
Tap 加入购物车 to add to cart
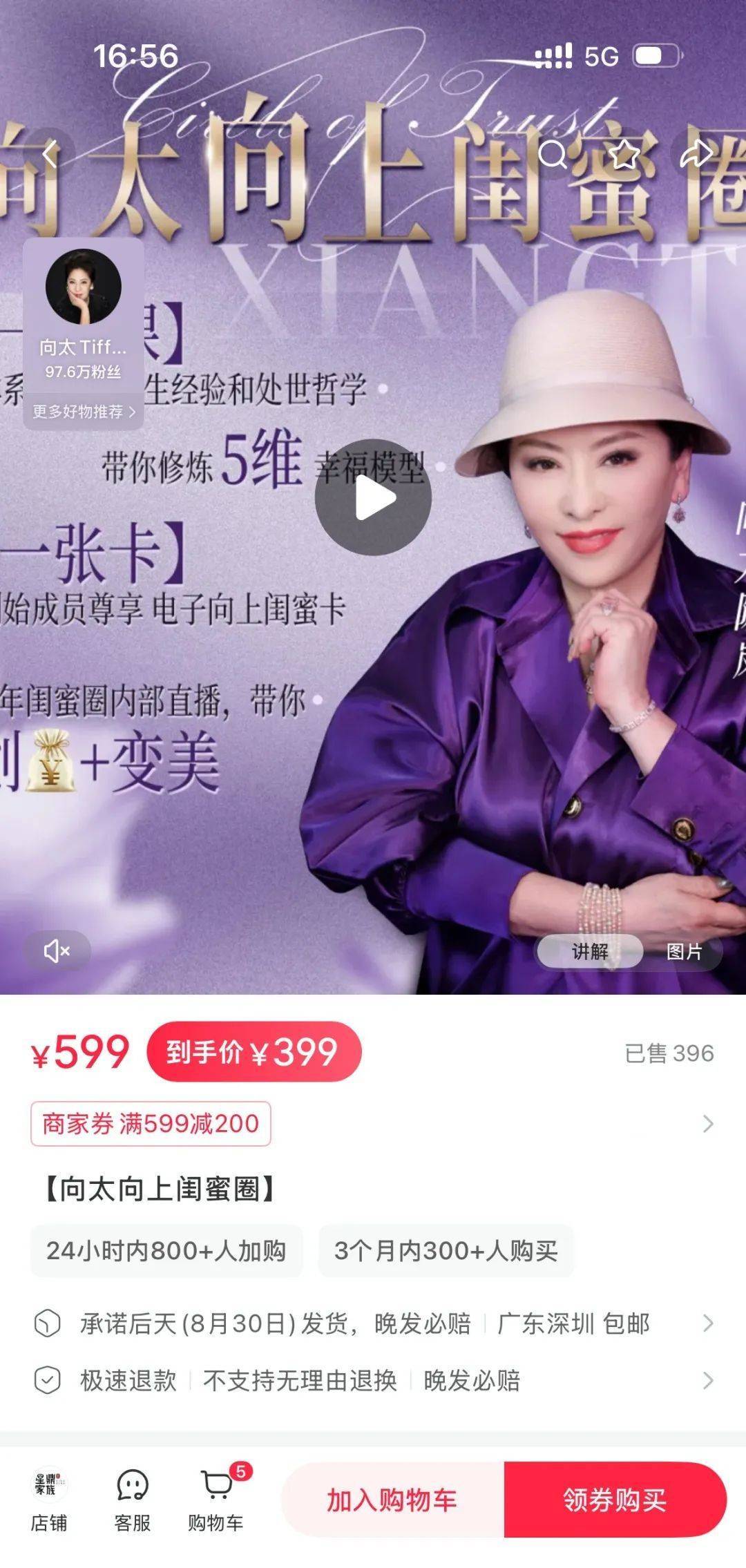(392, 1500)
